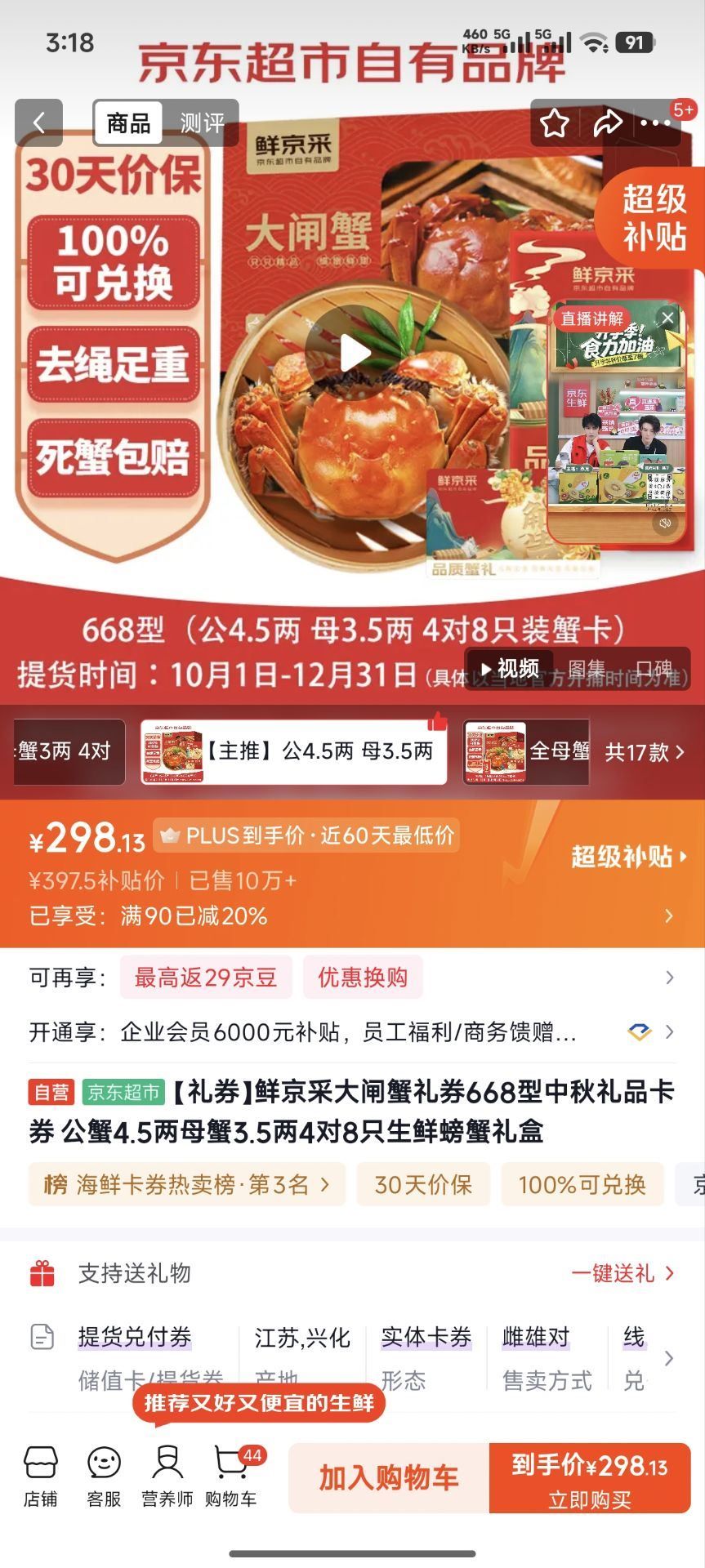View all styles via 共17款
The width and height of the screenshot is (705, 1568).
pyautogui.click(x=644, y=752)
